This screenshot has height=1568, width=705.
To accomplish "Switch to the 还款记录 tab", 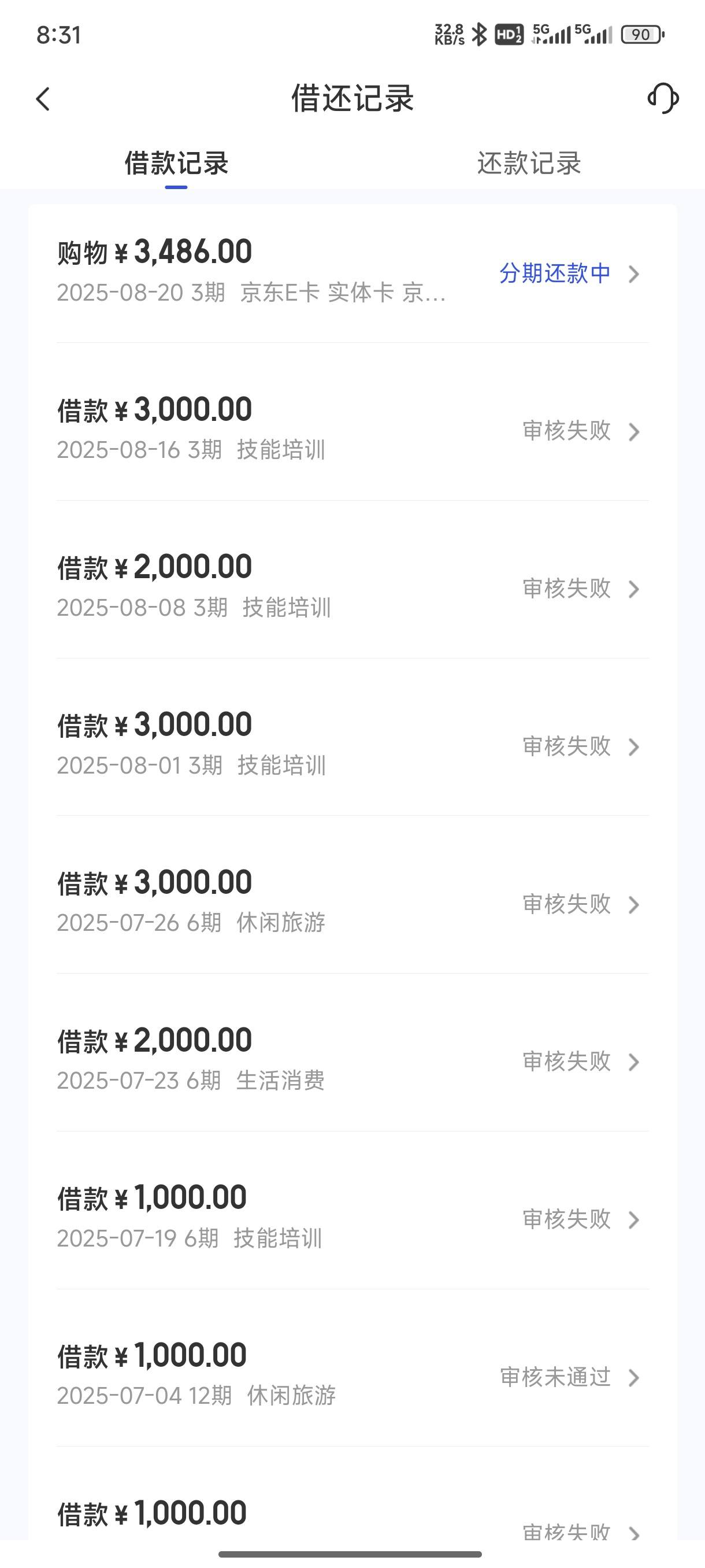I will pos(529,163).
